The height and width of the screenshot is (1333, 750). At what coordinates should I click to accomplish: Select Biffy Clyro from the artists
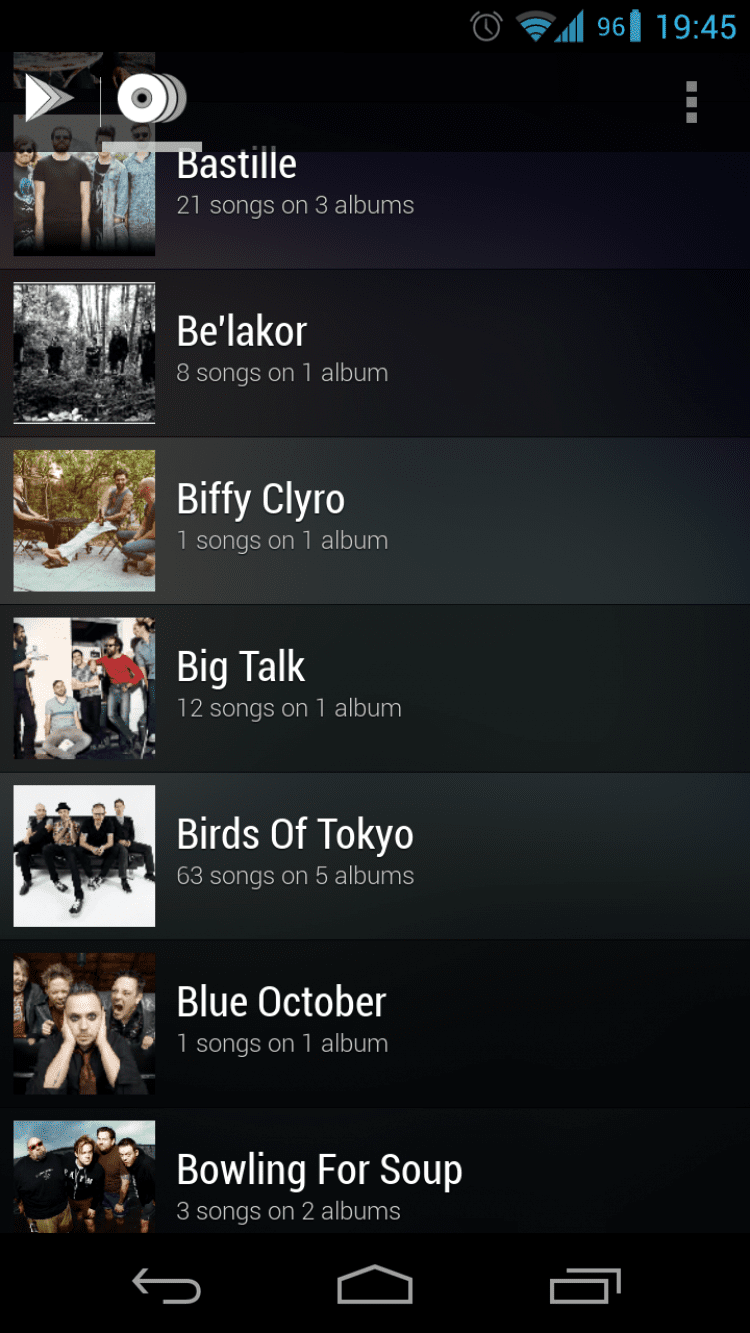click(x=375, y=520)
